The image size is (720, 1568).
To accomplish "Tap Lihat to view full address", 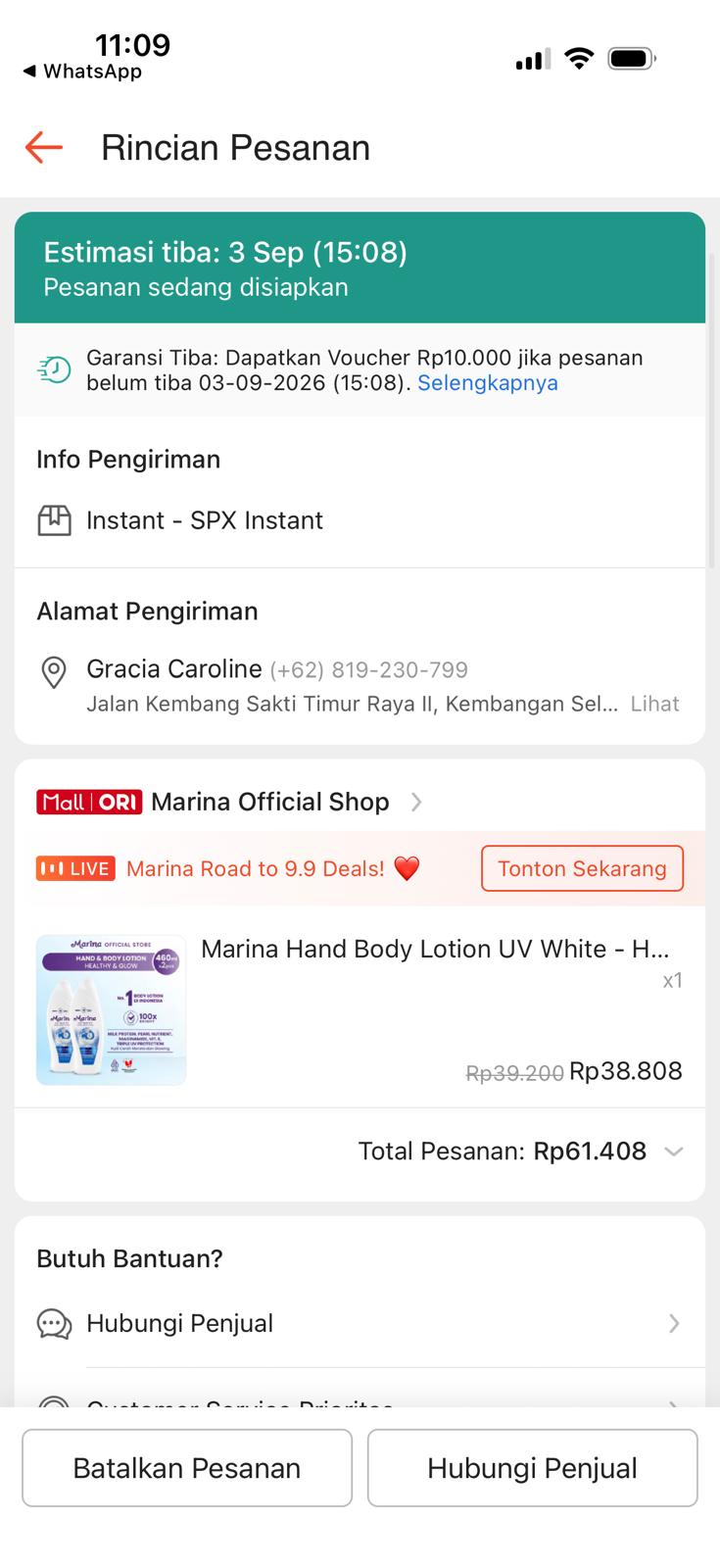I will tap(654, 704).
